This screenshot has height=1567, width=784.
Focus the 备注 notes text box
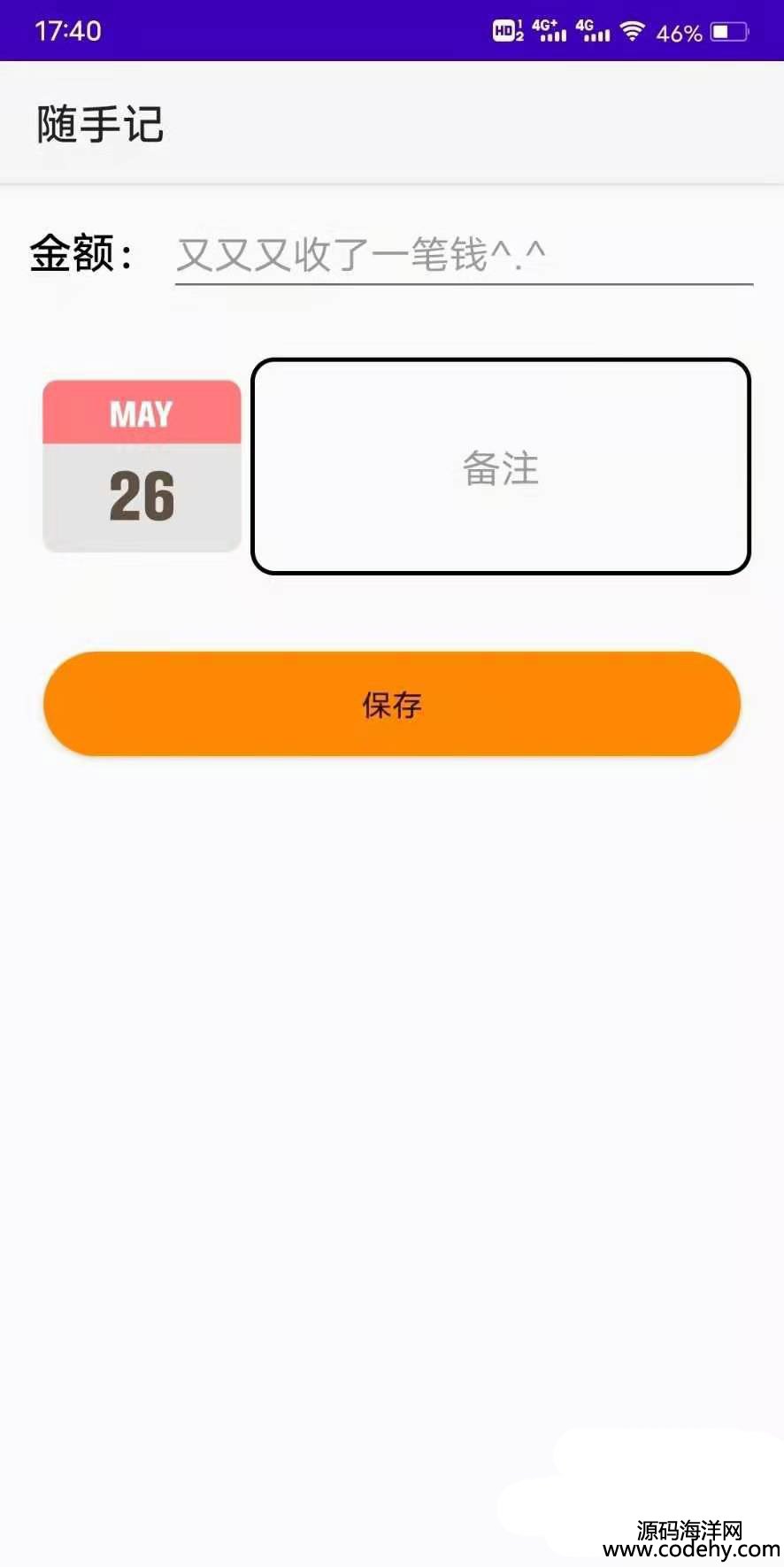[x=501, y=467]
